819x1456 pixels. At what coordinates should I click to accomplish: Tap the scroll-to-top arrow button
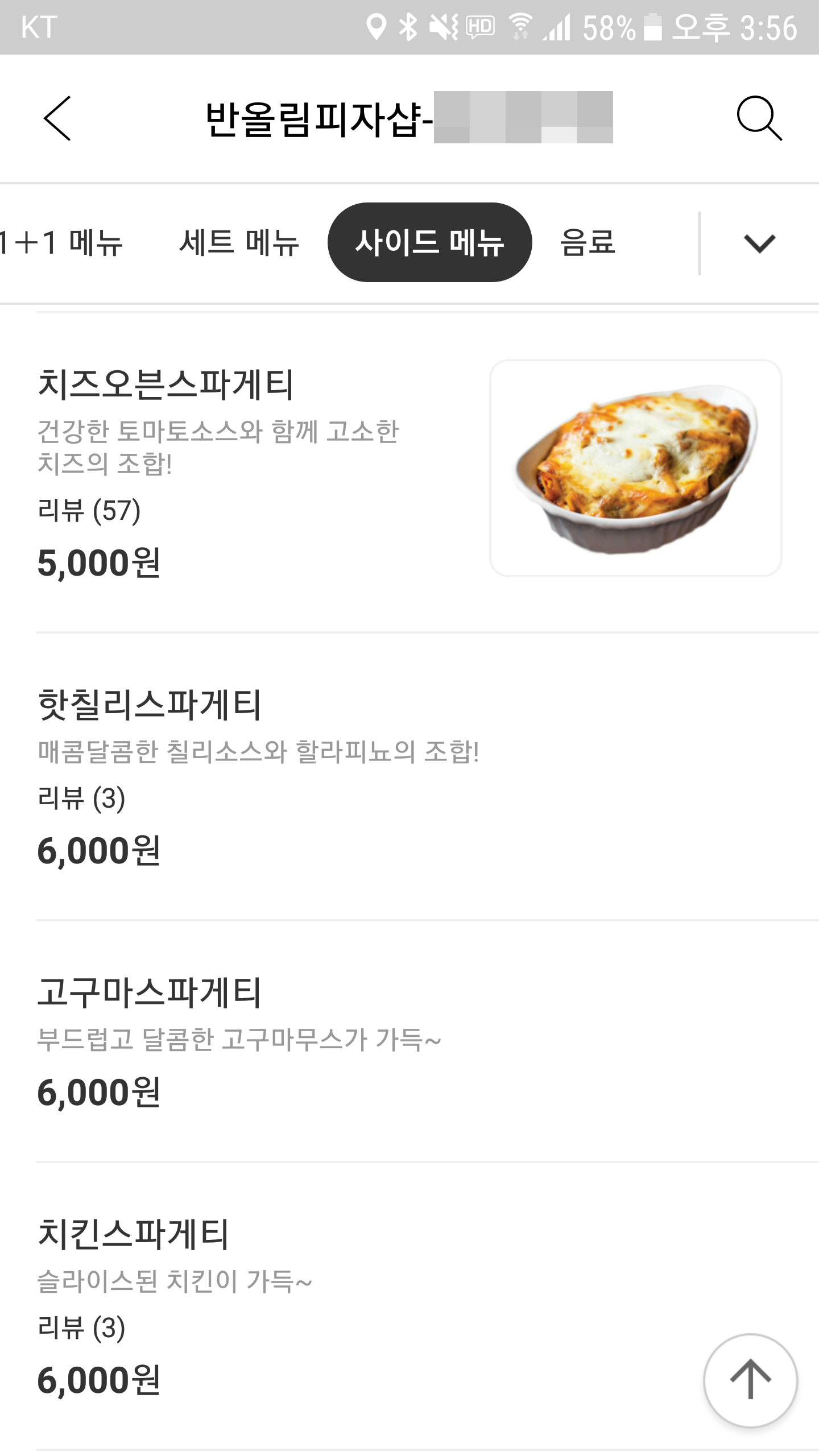(x=750, y=1380)
